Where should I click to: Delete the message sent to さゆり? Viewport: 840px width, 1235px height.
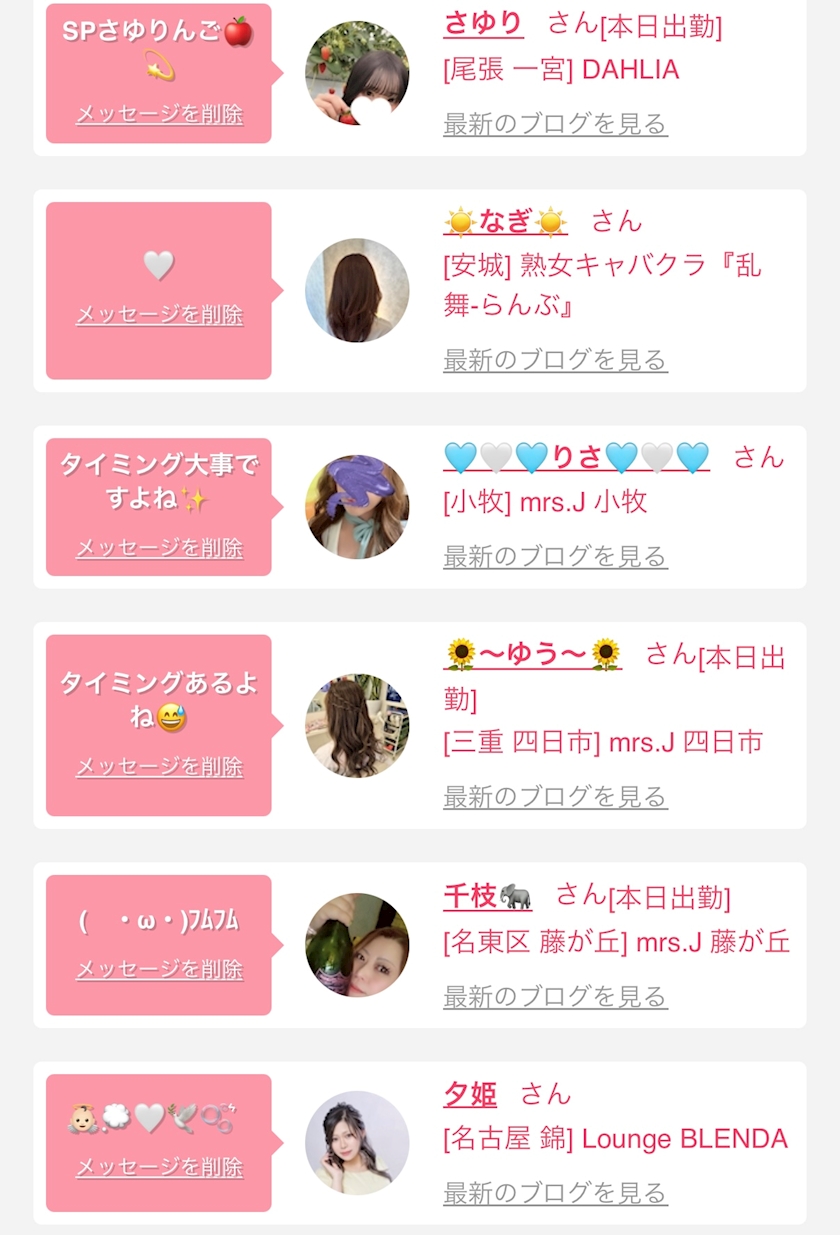pos(159,114)
